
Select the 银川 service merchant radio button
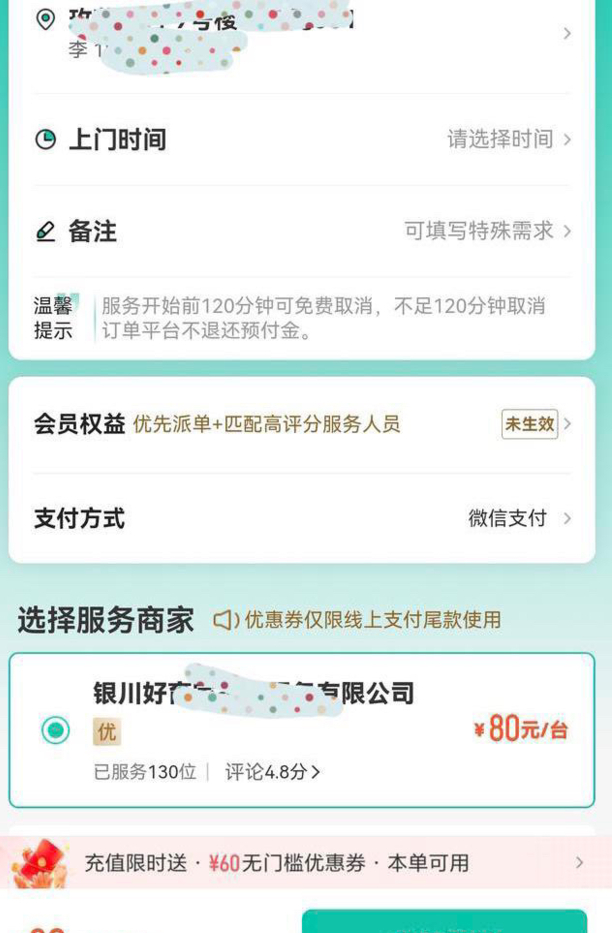(x=56, y=730)
